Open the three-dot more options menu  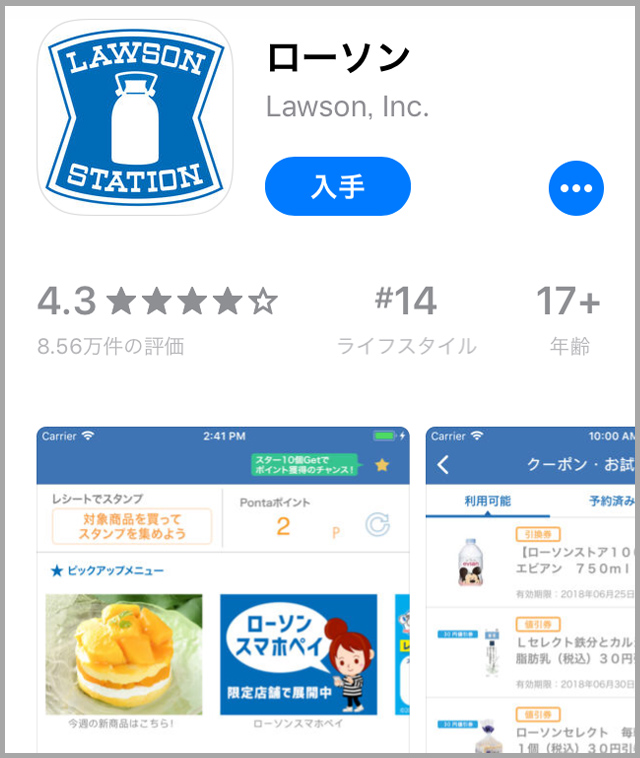pyautogui.click(x=576, y=187)
